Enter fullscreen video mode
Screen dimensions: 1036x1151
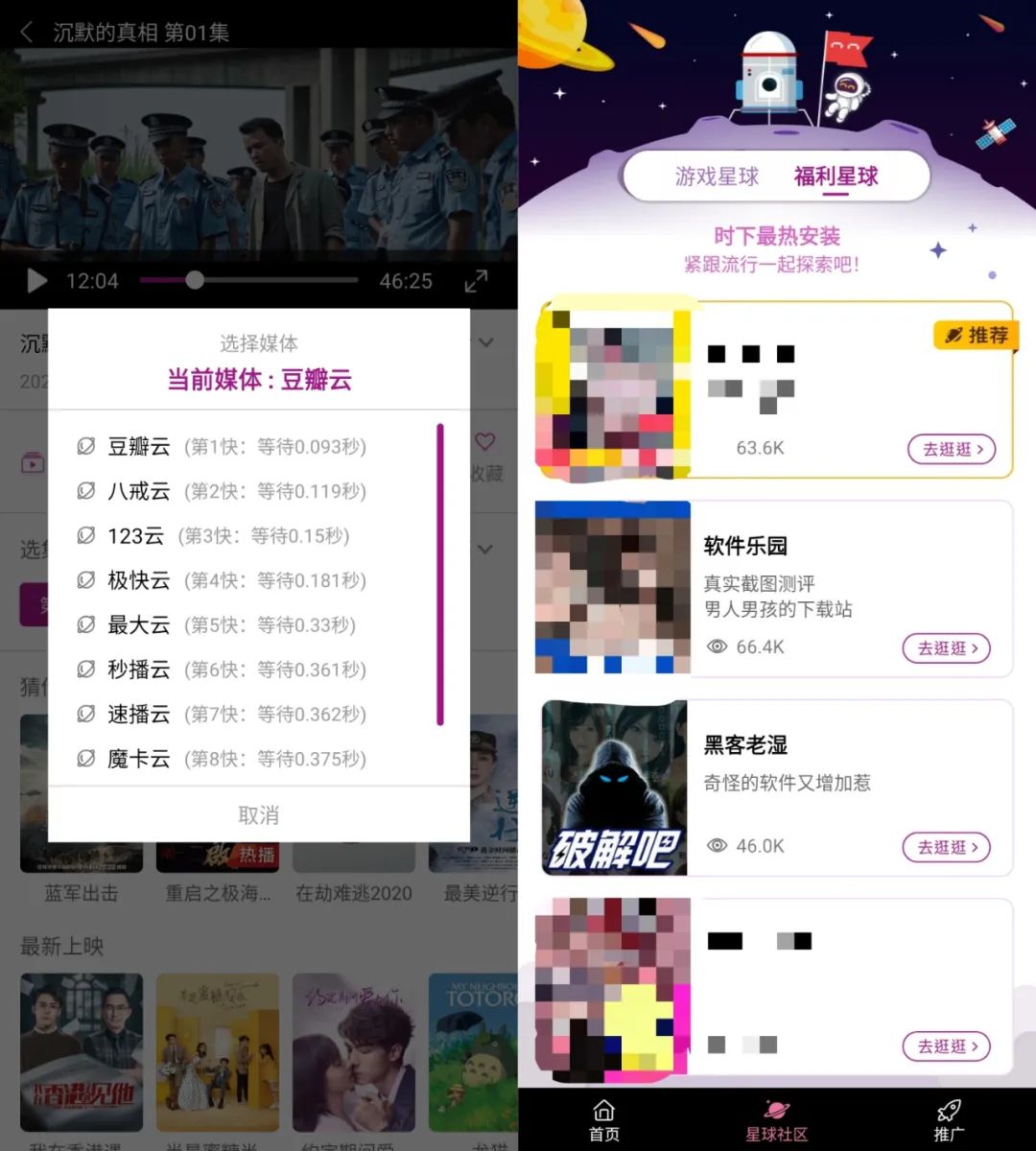click(x=476, y=281)
